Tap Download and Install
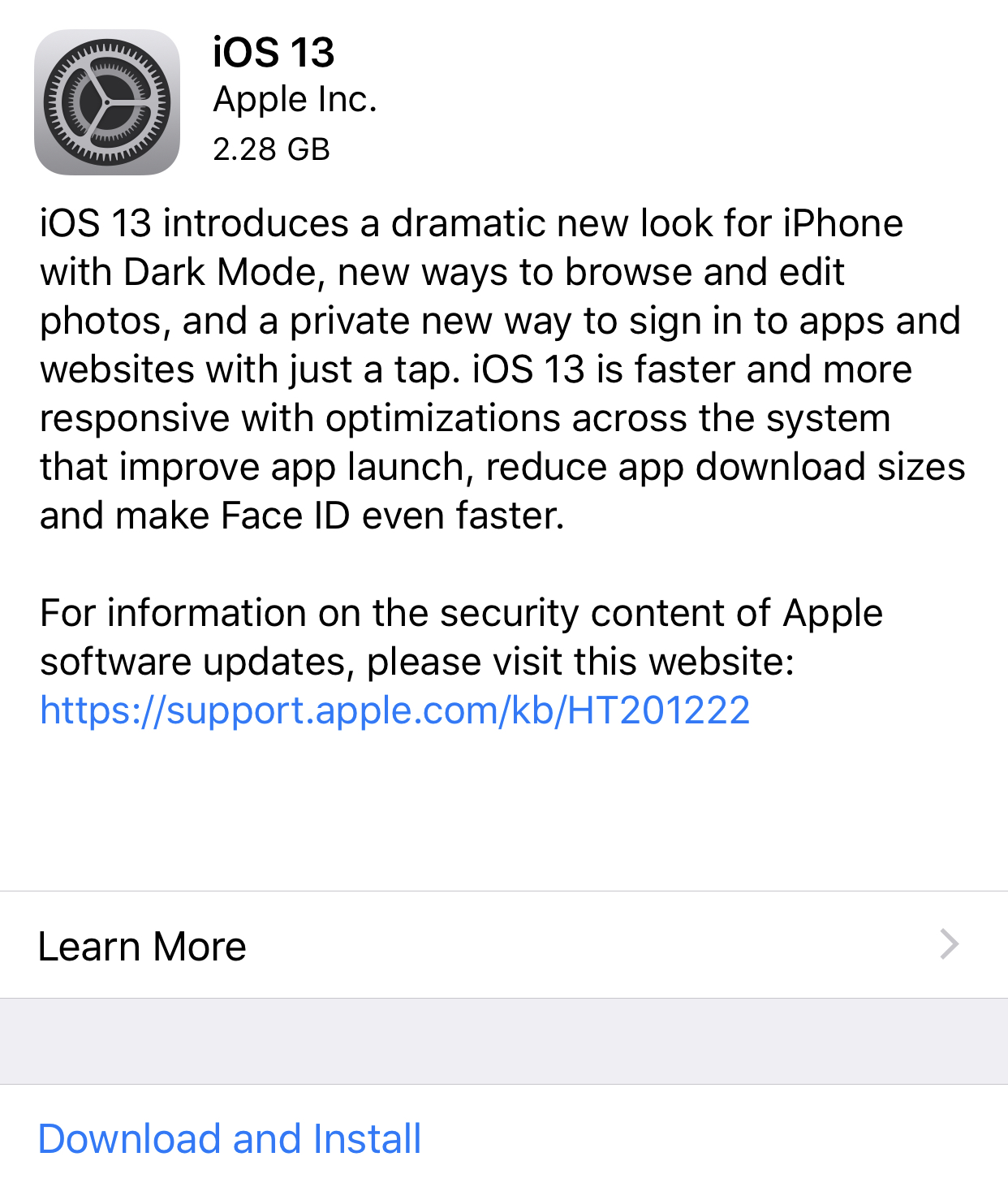The height and width of the screenshot is (1187, 1008). pyautogui.click(x=230, y=1138)
